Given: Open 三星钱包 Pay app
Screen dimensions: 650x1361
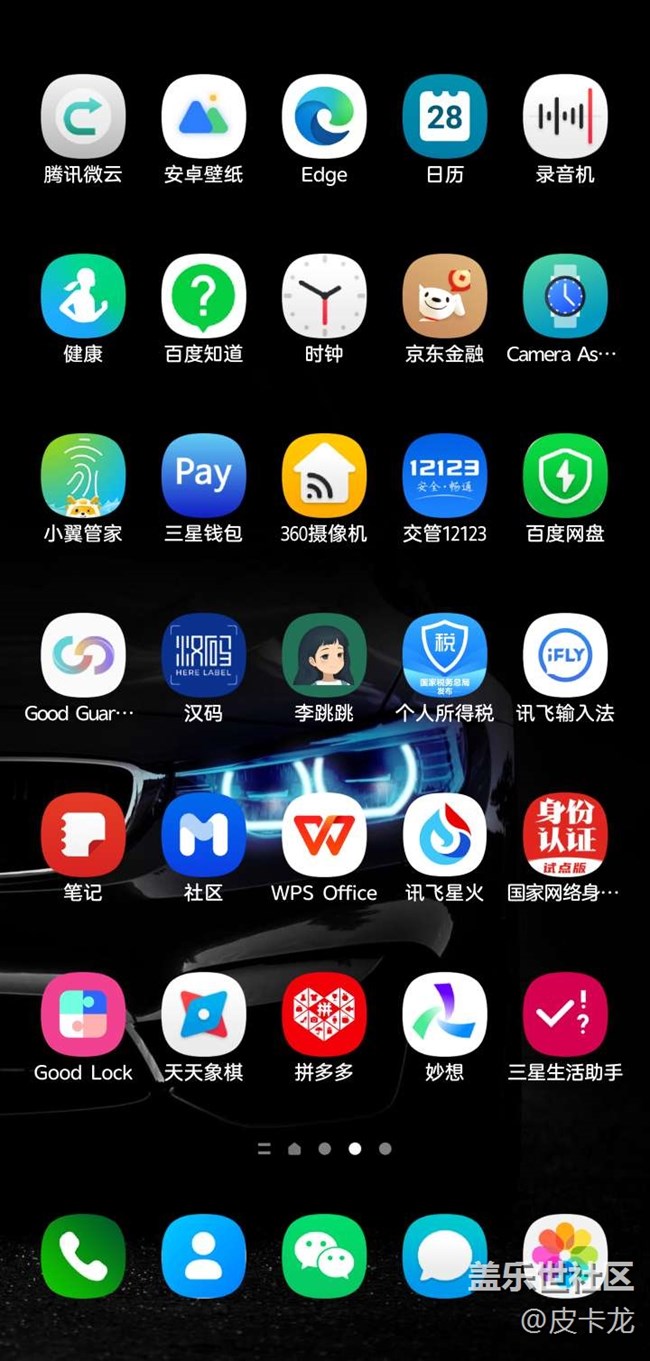Looking at the screenshot, I should [204, 476].
